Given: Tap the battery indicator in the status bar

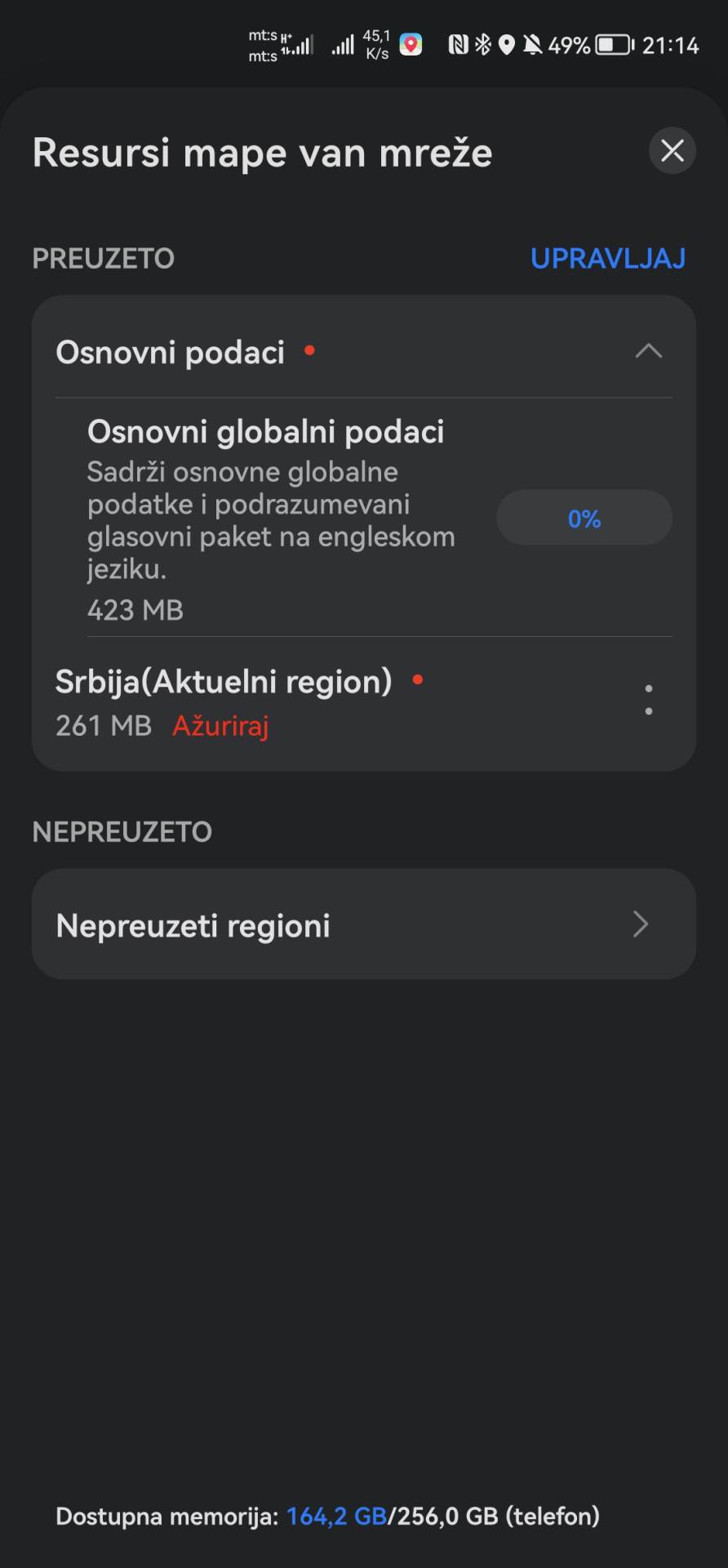Looking at the screenshot, I should coord(614,45).
